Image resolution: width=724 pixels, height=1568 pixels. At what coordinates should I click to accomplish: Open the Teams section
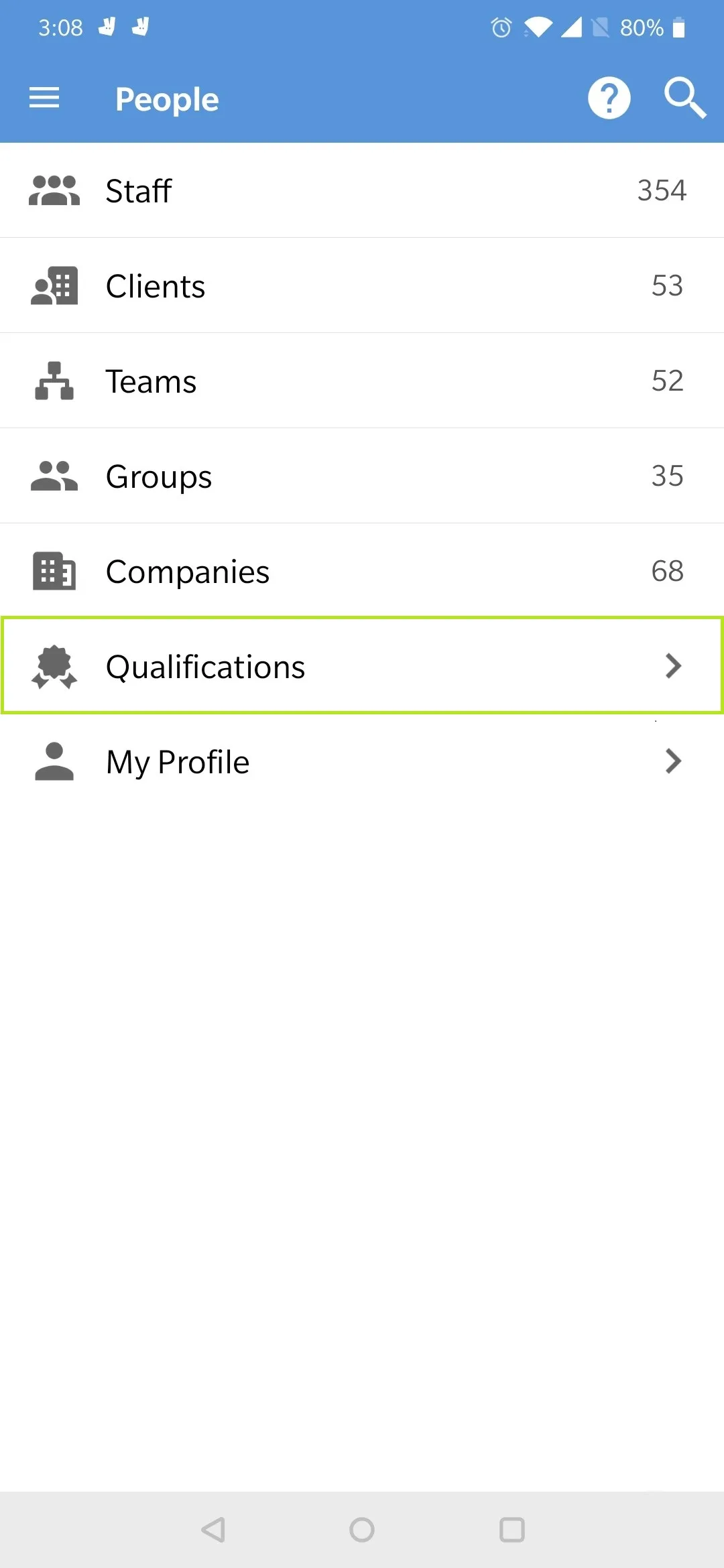[x=362, y=381]
